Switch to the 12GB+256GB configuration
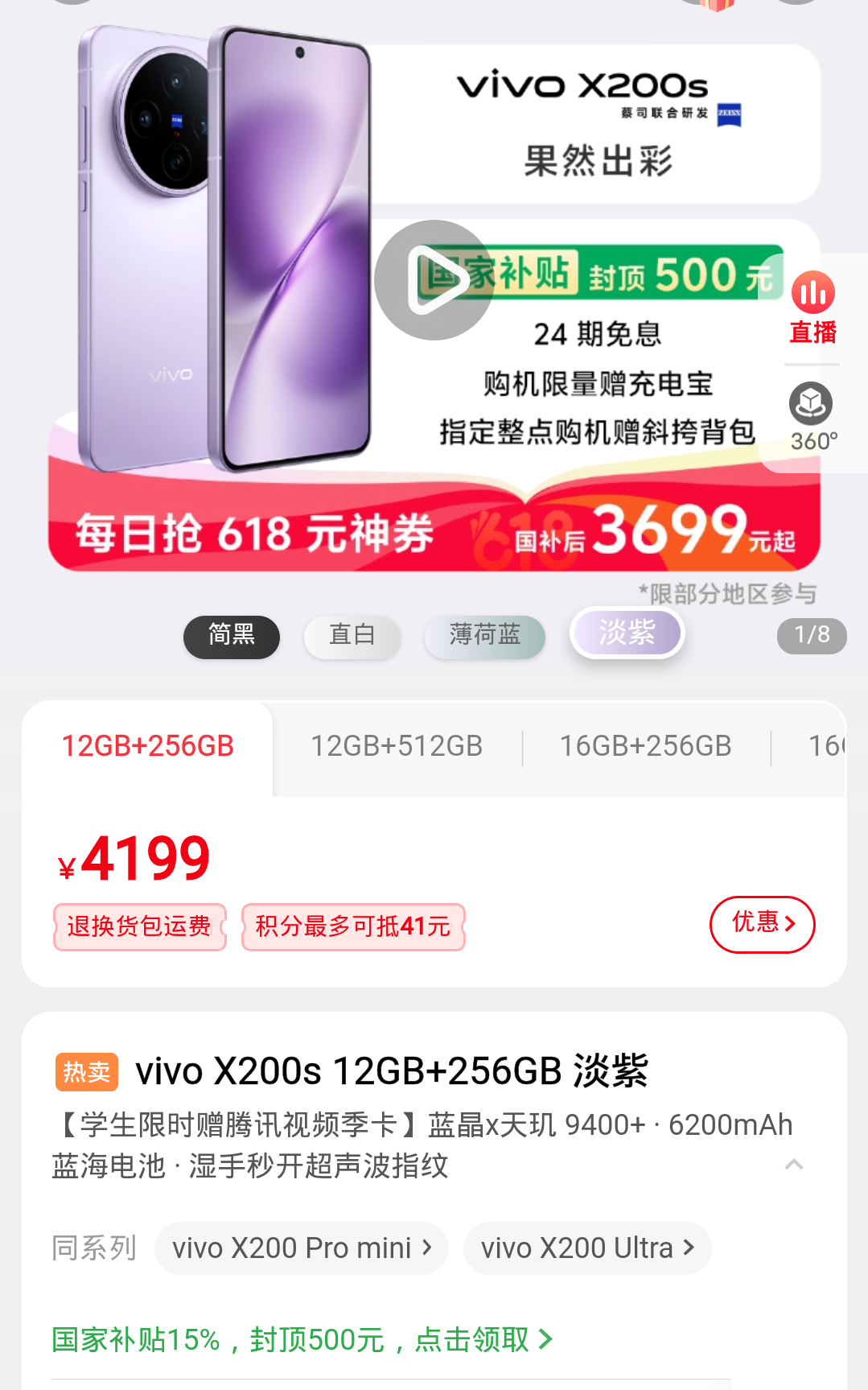 coord(148,747)
